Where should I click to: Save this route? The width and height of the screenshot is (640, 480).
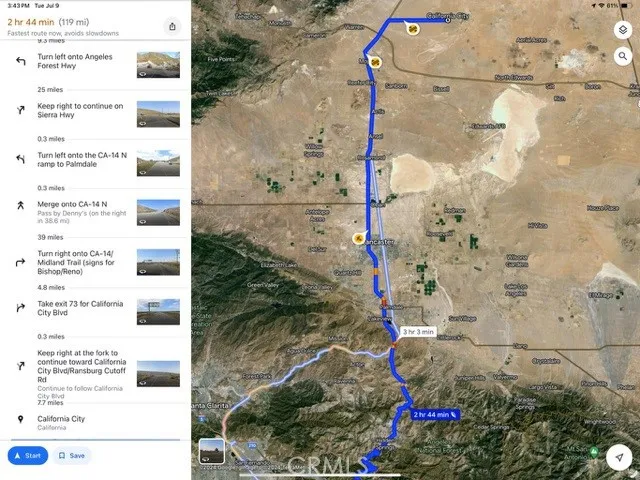(71, 455)
